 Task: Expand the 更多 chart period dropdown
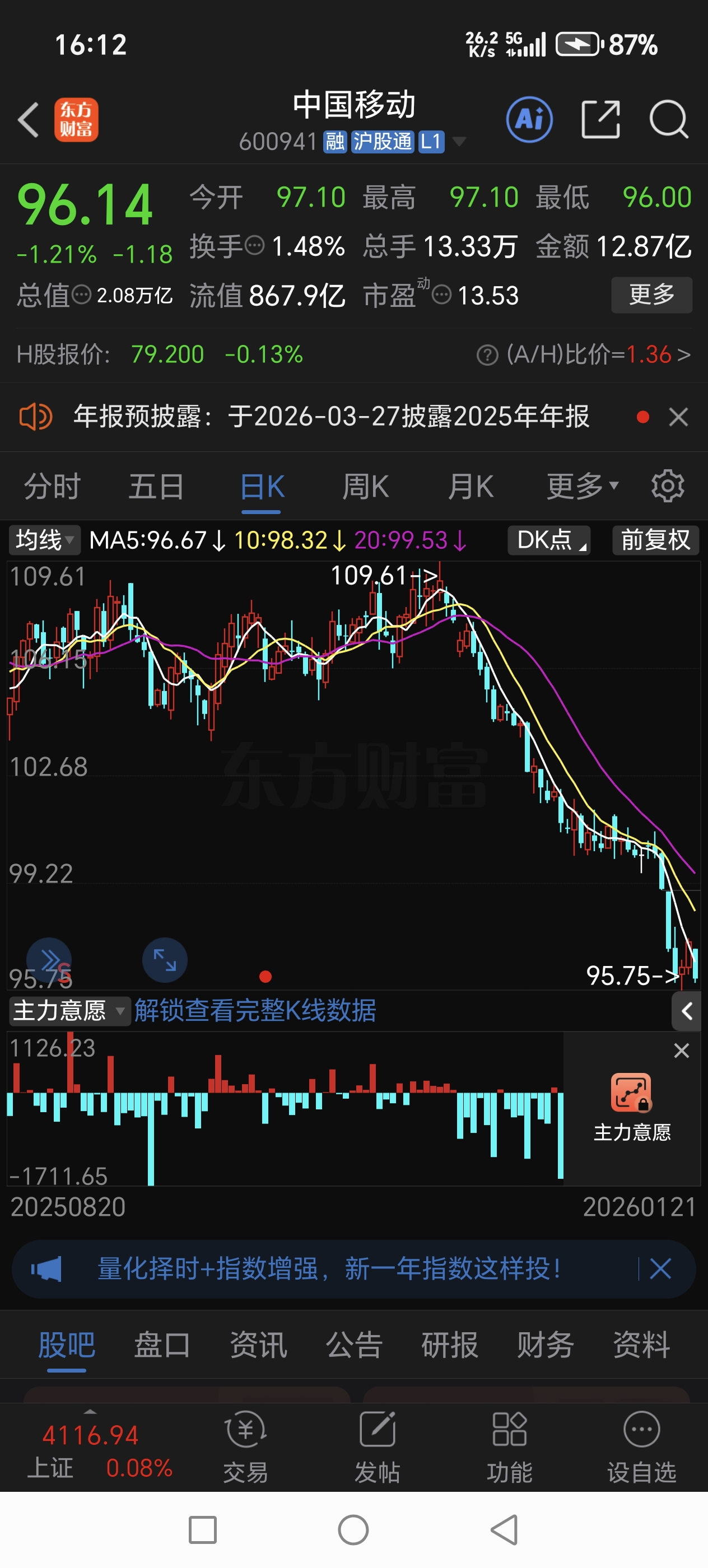tap(582, 487)
